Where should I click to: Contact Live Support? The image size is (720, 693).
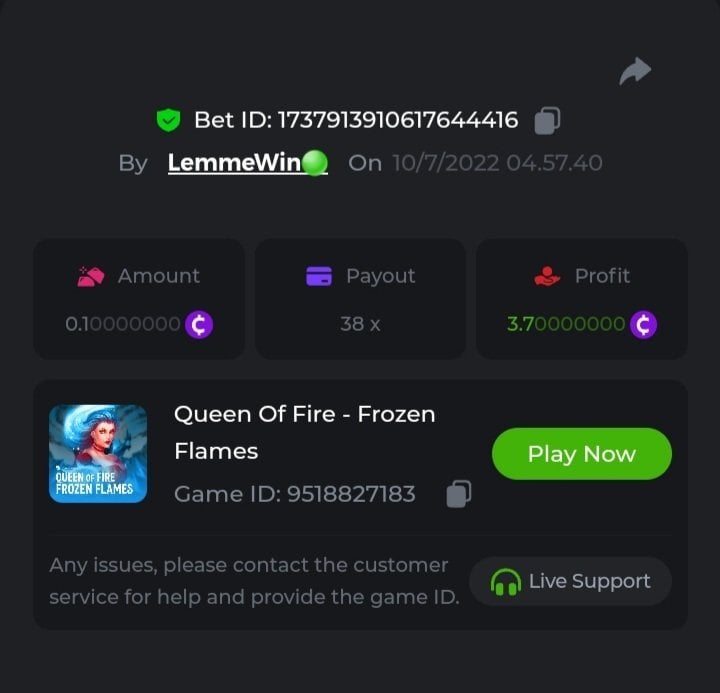coord(570,581)
